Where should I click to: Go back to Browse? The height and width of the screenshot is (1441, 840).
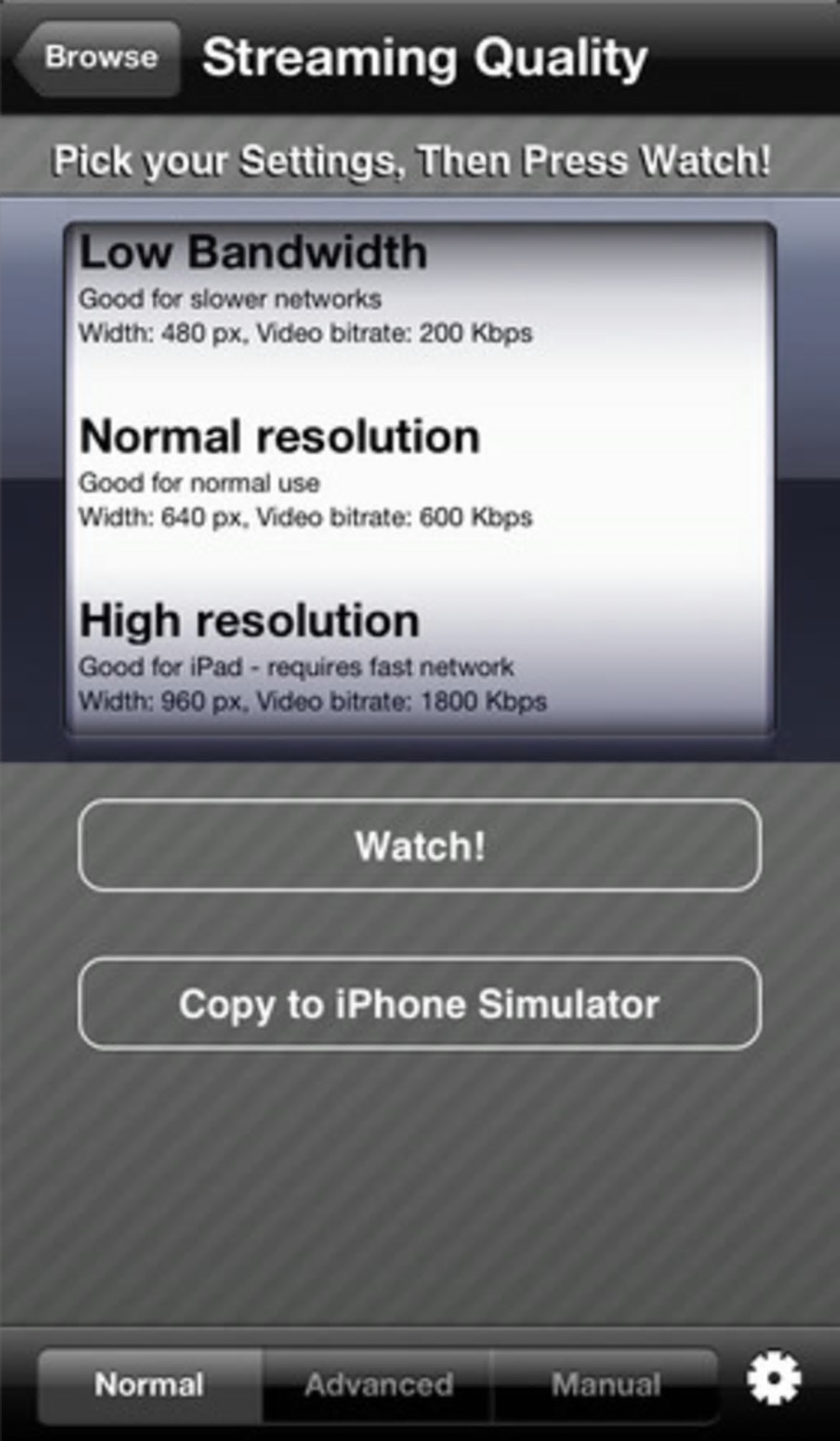click(x=99, y=58)
